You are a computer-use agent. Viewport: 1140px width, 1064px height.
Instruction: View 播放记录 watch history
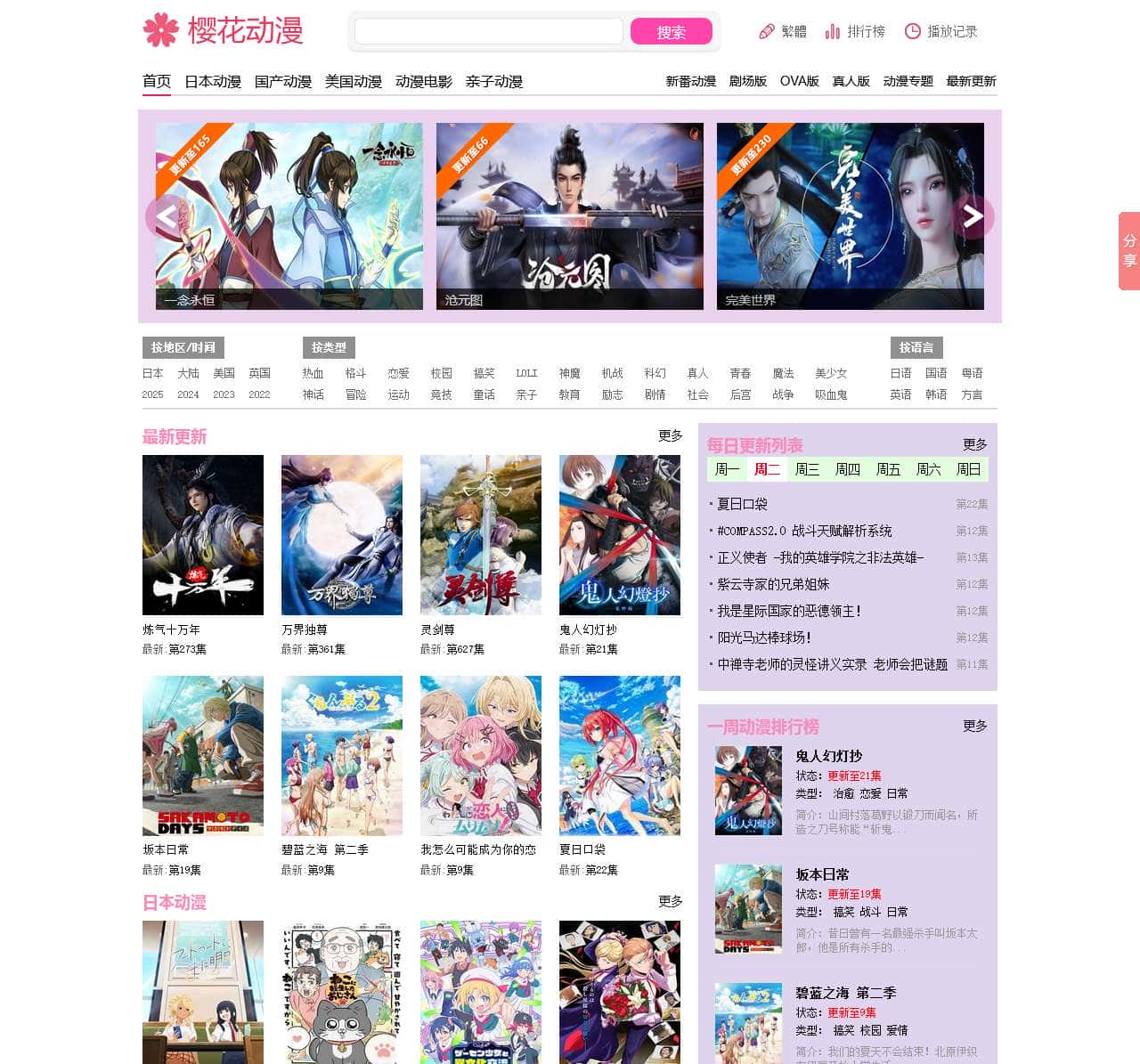point(941,32)
